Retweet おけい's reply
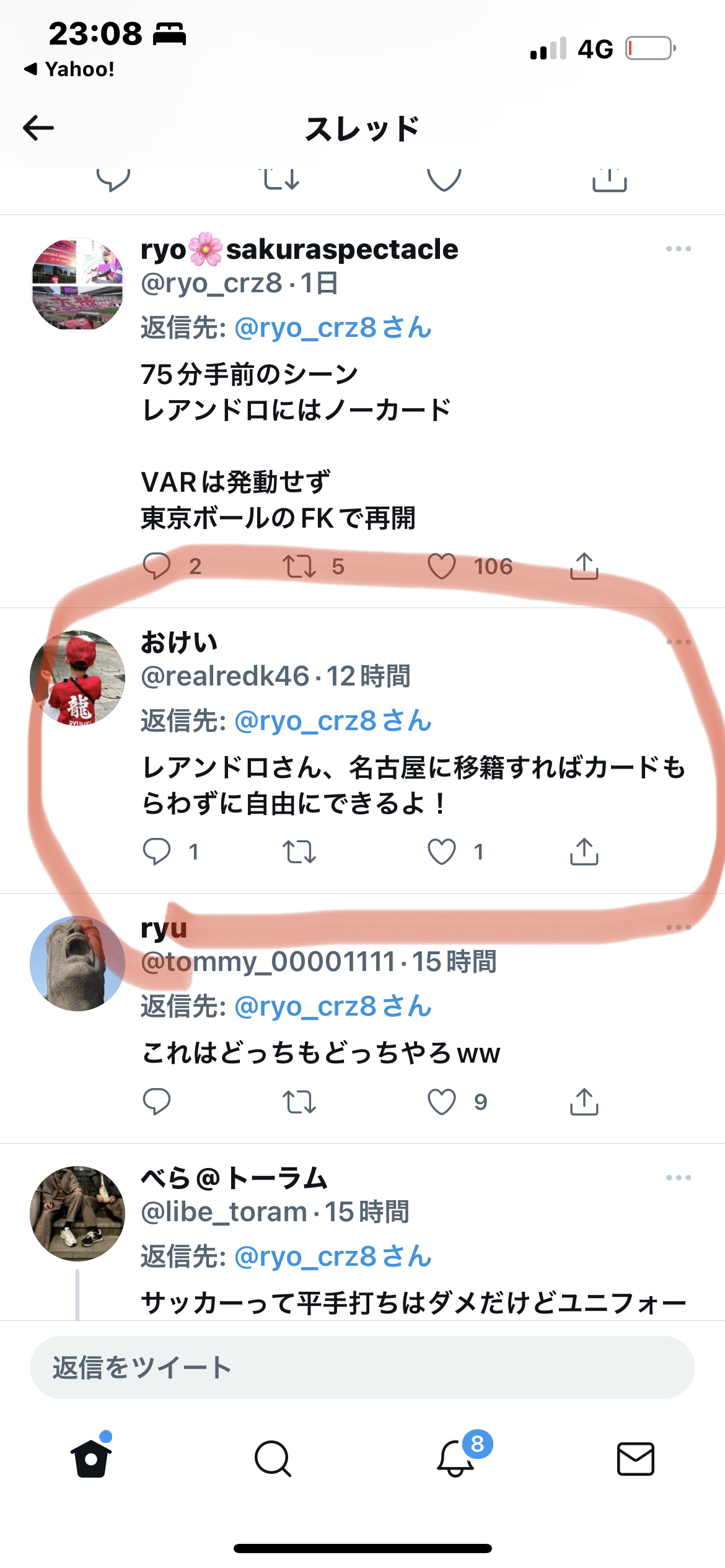Screen dimensions: 725x1568 pyautogui.click(x=299, y=852)
